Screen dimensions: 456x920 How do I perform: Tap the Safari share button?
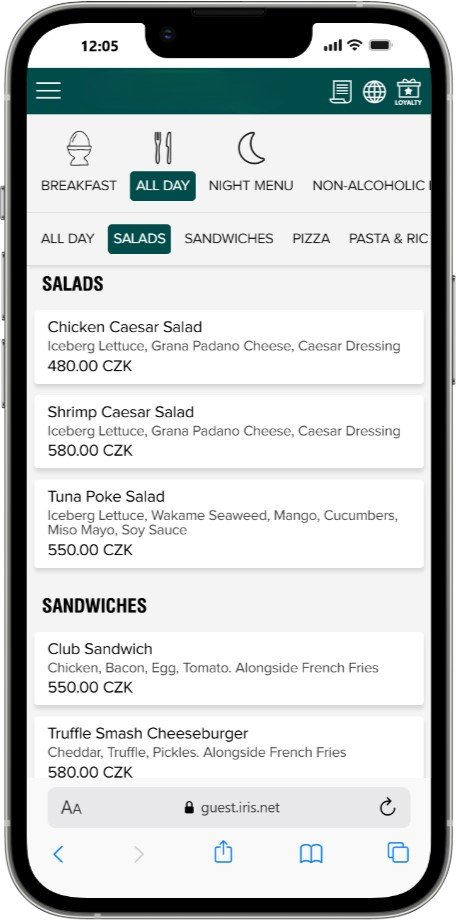point(223,852)
